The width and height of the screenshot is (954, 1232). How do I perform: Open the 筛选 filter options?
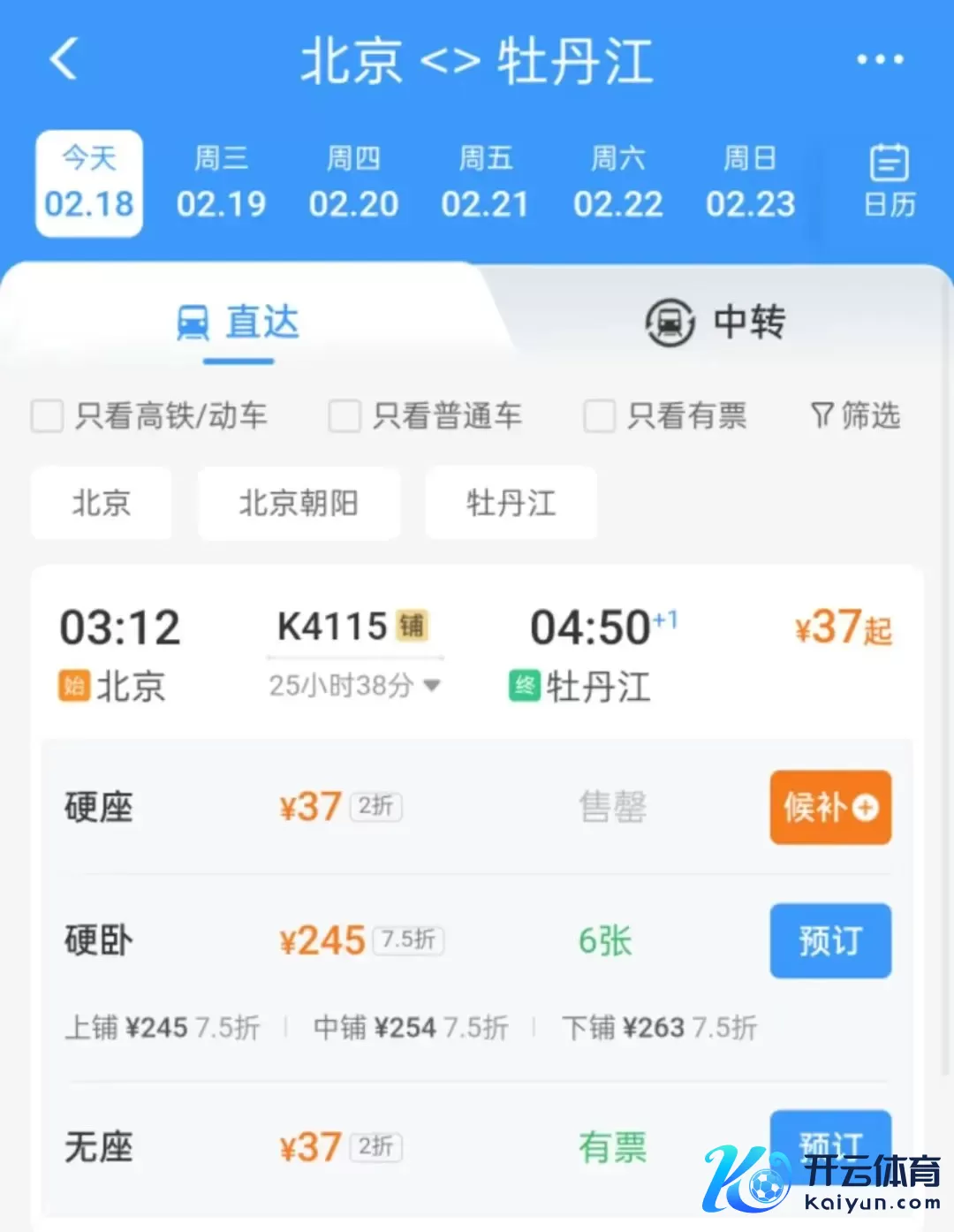pos(855,415)
